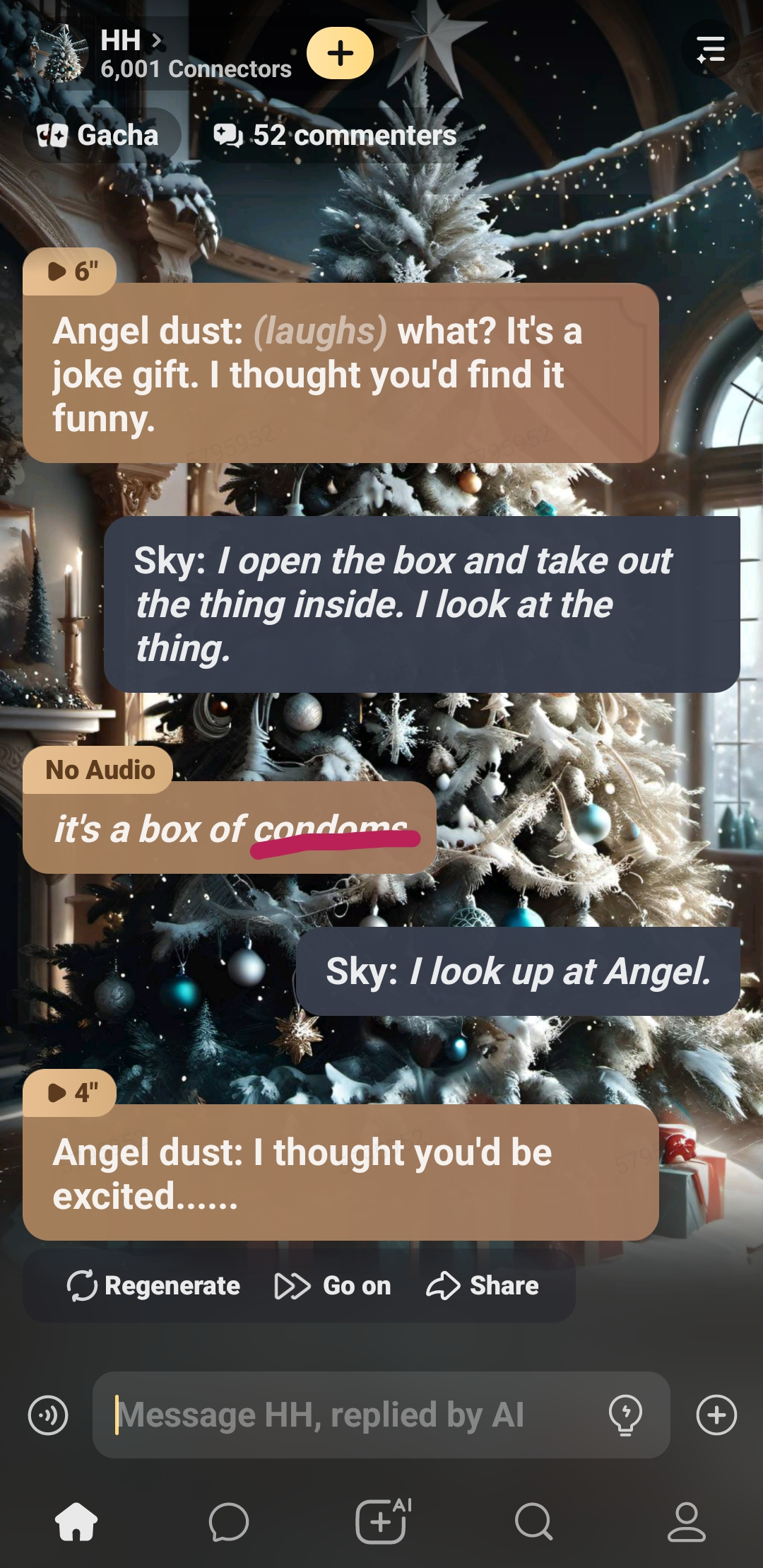Open the plus attachments icon beside input
Screen dimensions: 763x1568
(716, 1415)
